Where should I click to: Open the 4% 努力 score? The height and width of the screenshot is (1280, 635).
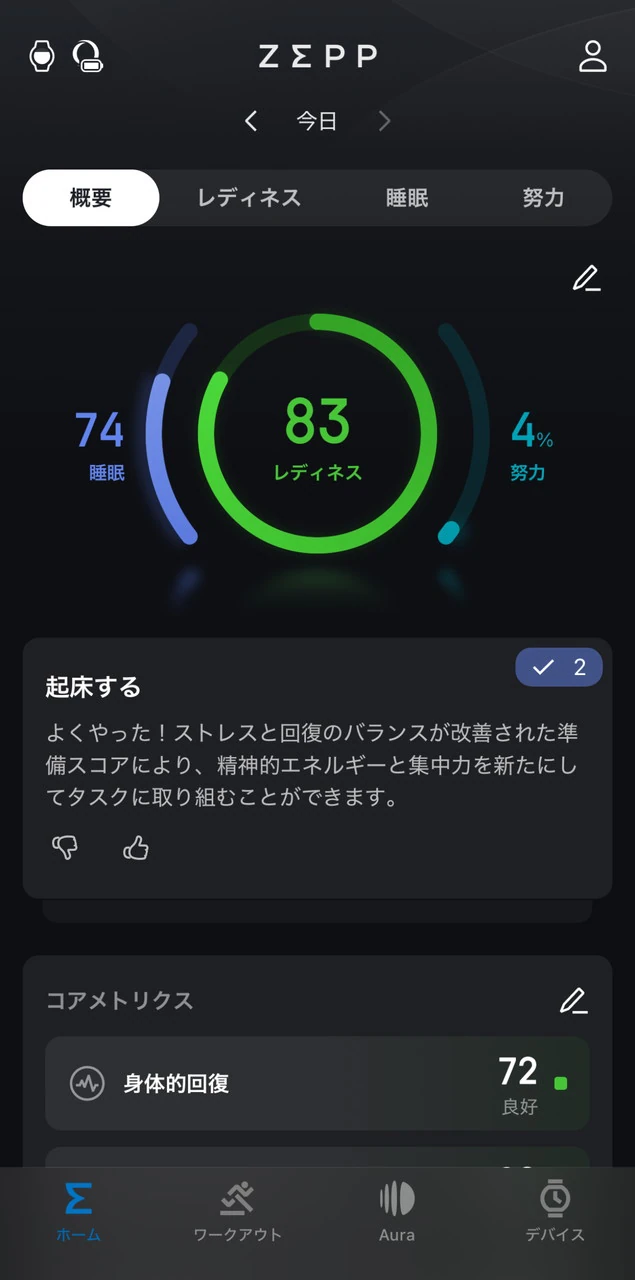(530, 444)
